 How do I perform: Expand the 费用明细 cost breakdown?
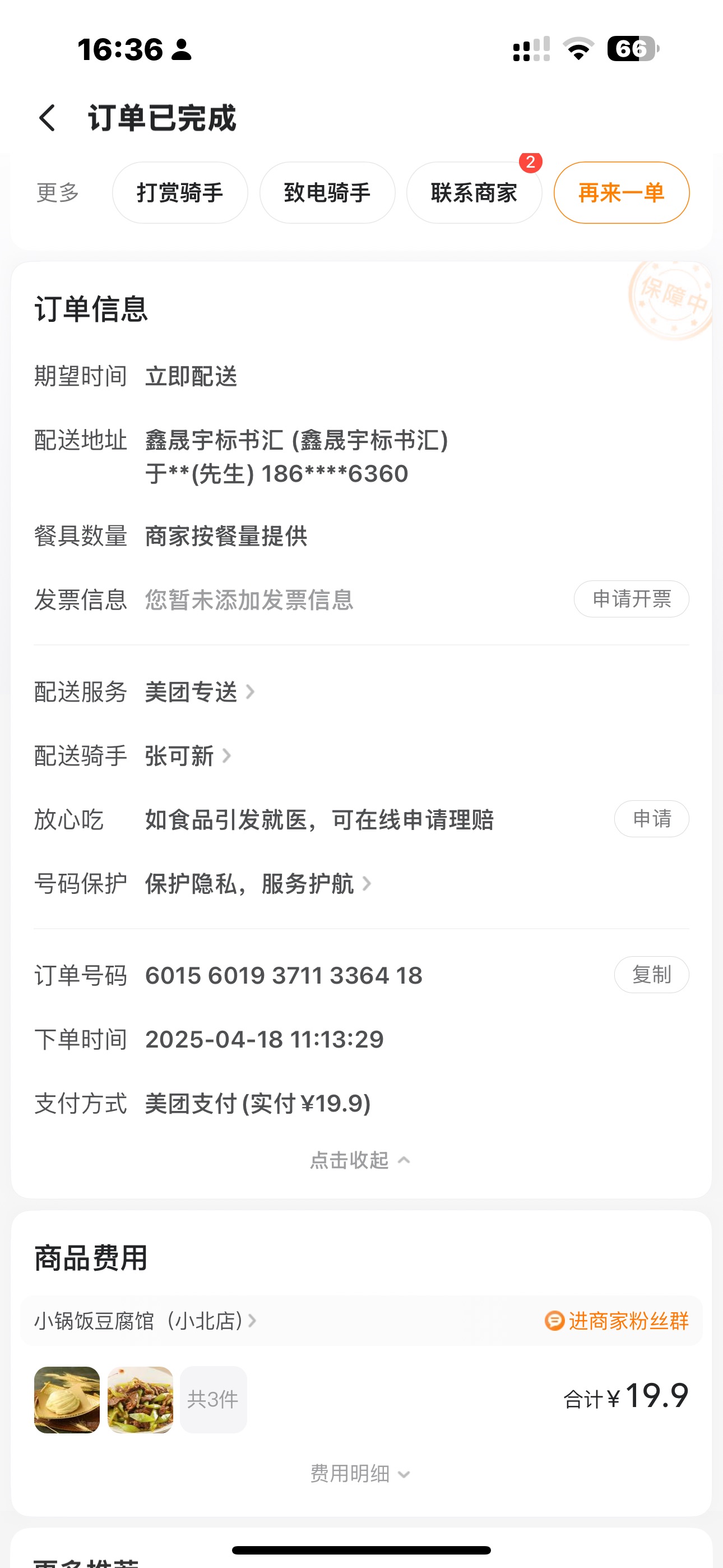[x=360, y=1474]
